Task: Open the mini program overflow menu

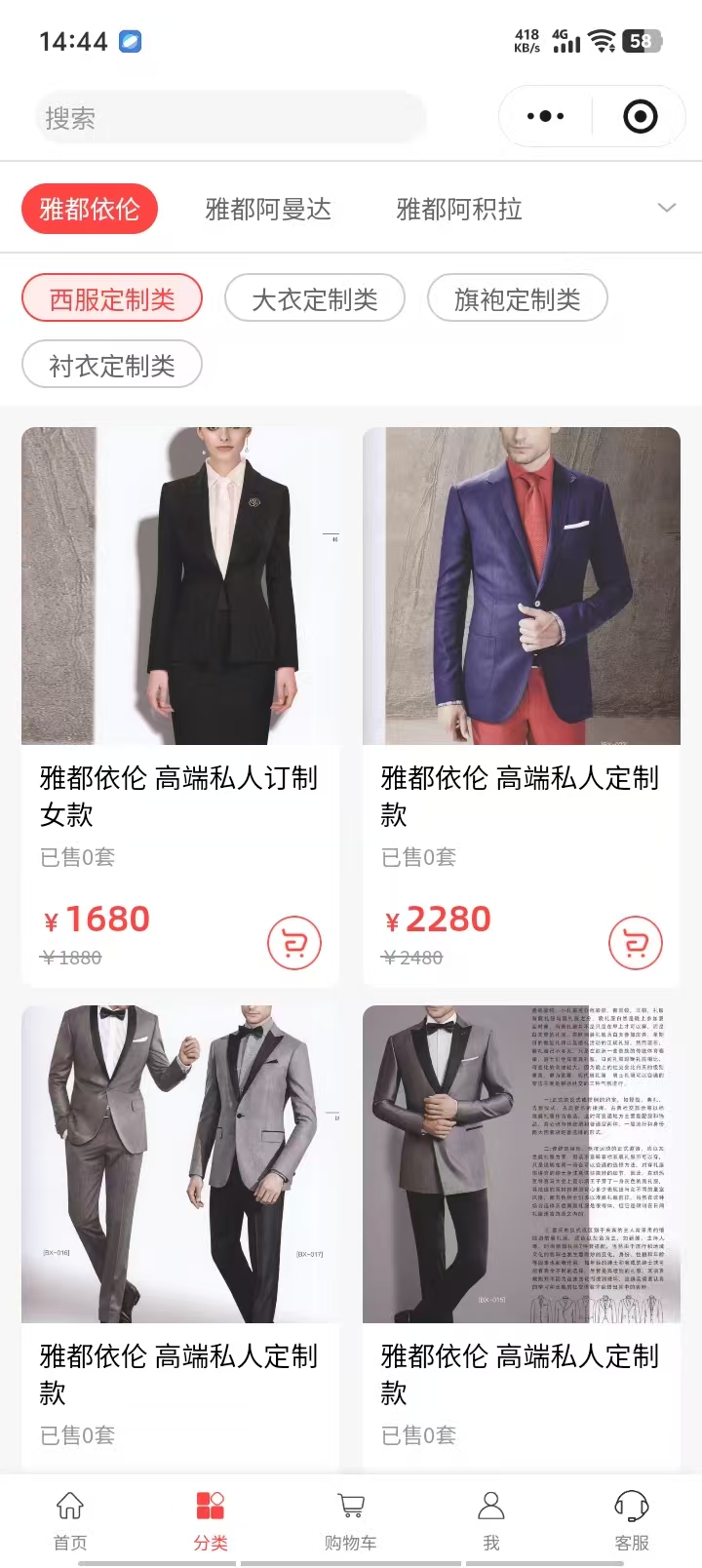Action: tap(545, 117)
